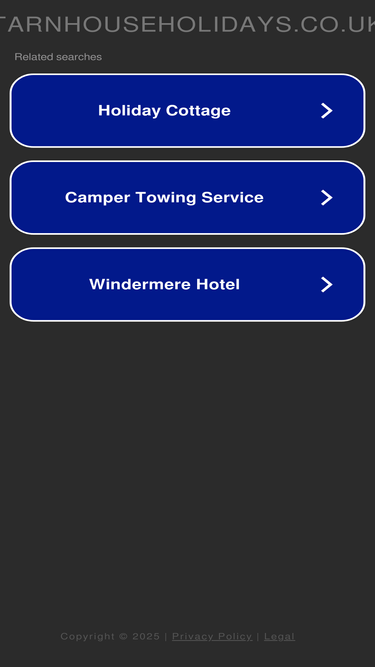The width and height of the screenshot is (375, 667).
Task: Open the Holiday Cottage related search
Action: click(x=188, y=111)
